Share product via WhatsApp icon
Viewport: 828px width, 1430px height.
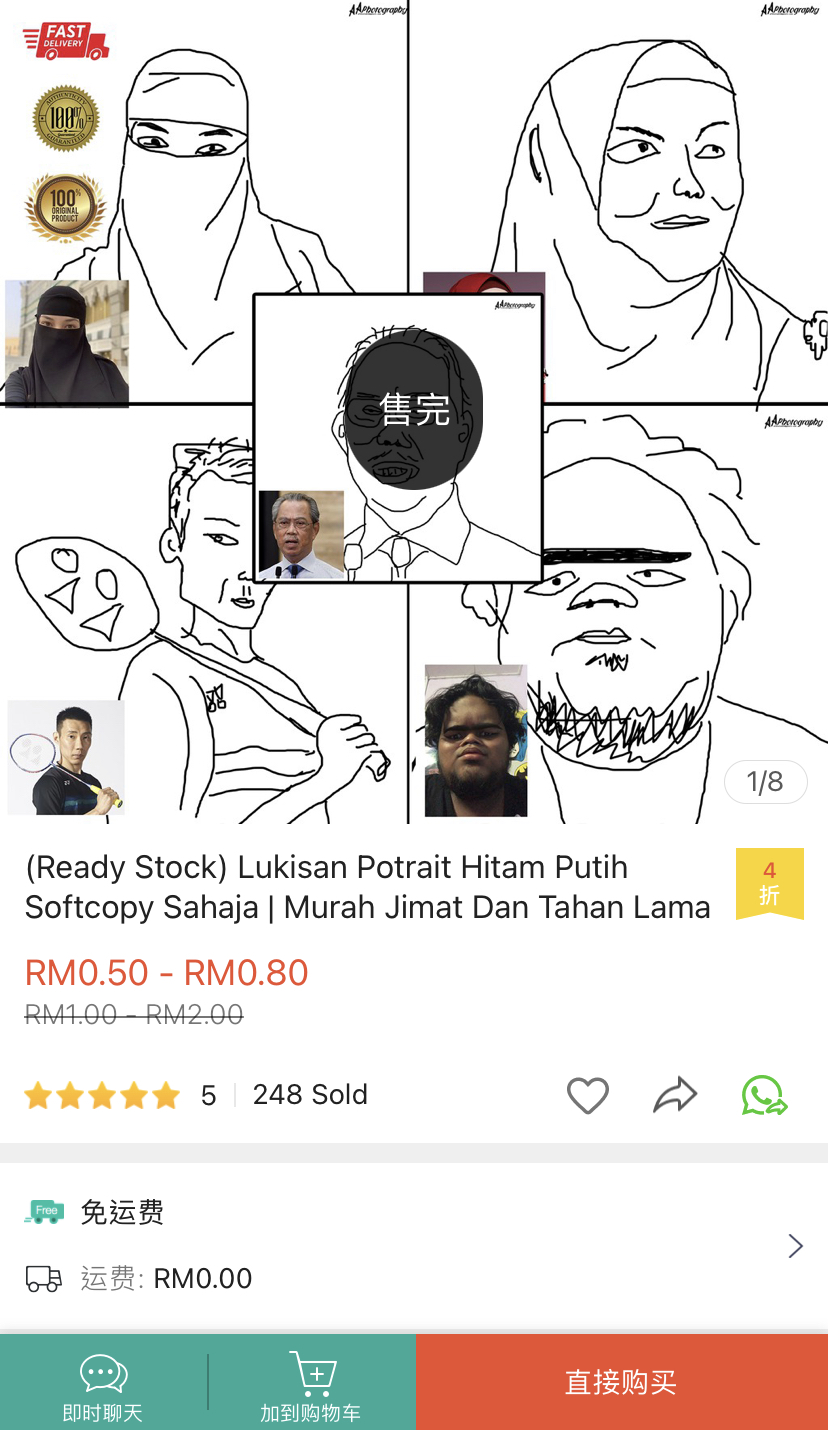[764, 1095]
